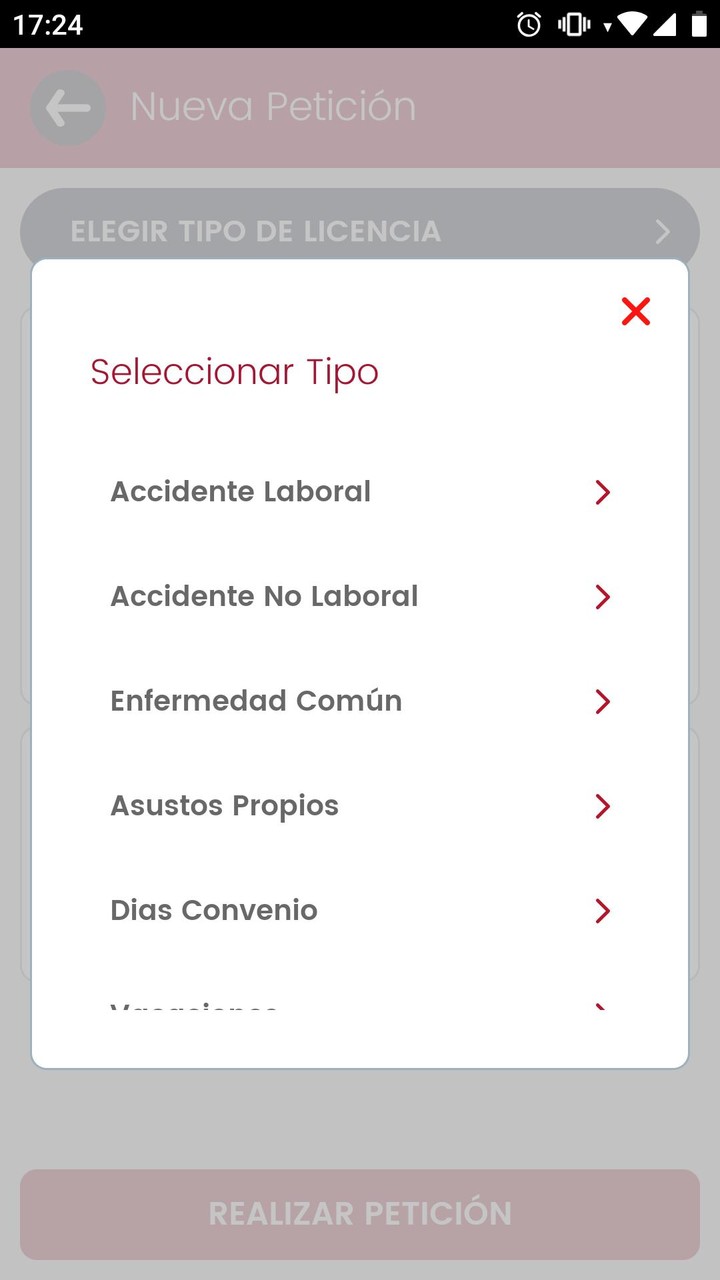Viewport: 720px width, 1280px height.
Task: Expand Asustos Propios with its chevron
Action: [602, 806]
